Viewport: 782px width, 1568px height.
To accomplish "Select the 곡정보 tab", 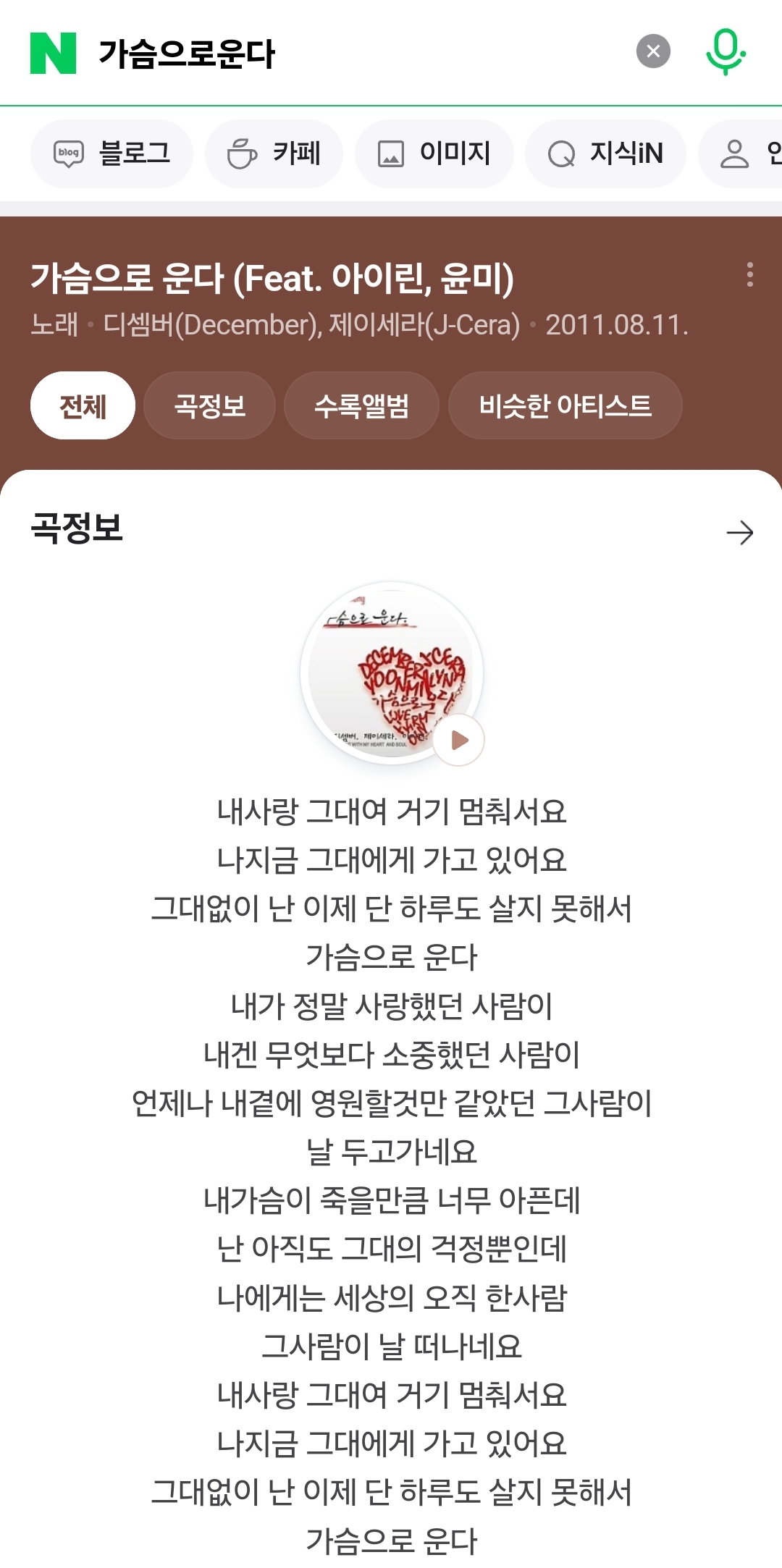I will (210, 405).
